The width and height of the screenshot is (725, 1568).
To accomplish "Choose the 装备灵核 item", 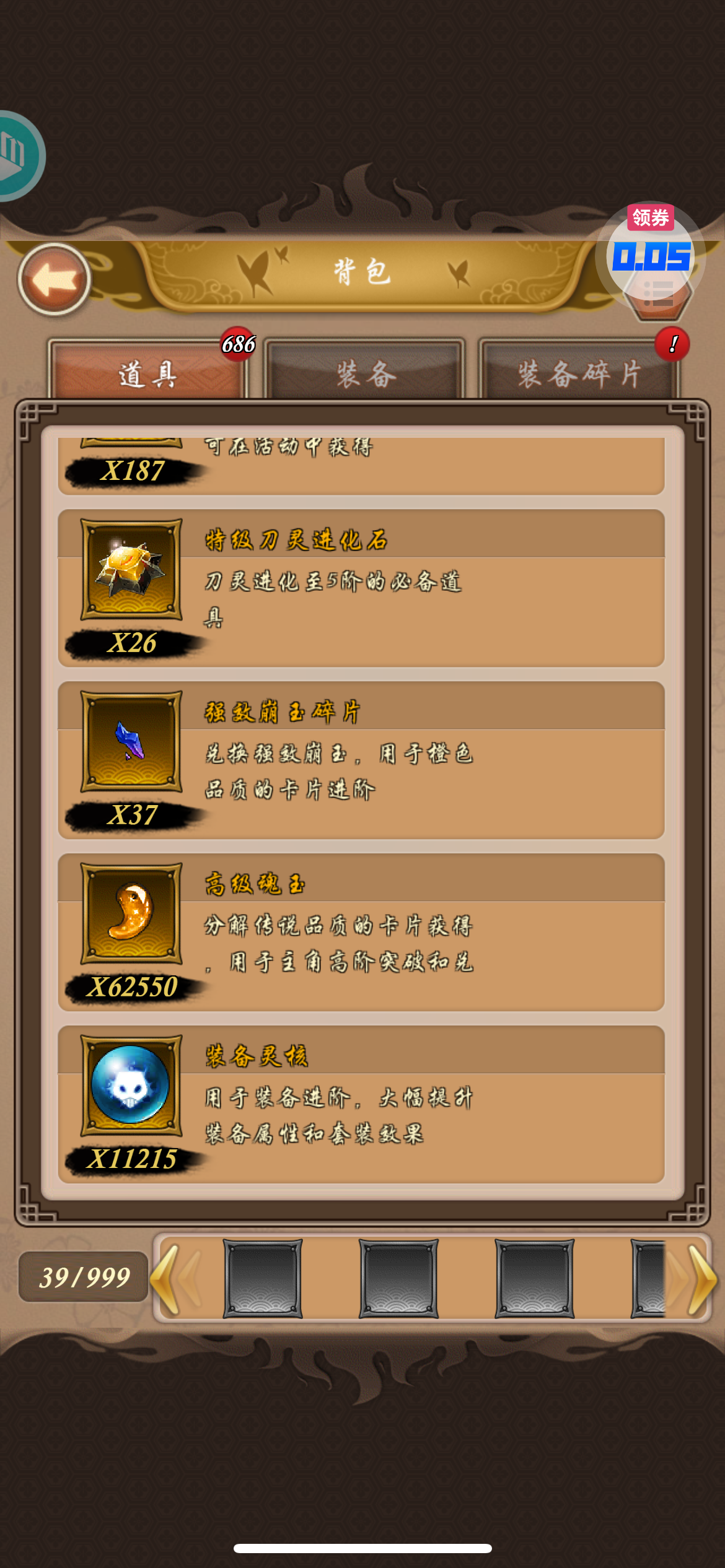I will click(x=361, y=1105).
